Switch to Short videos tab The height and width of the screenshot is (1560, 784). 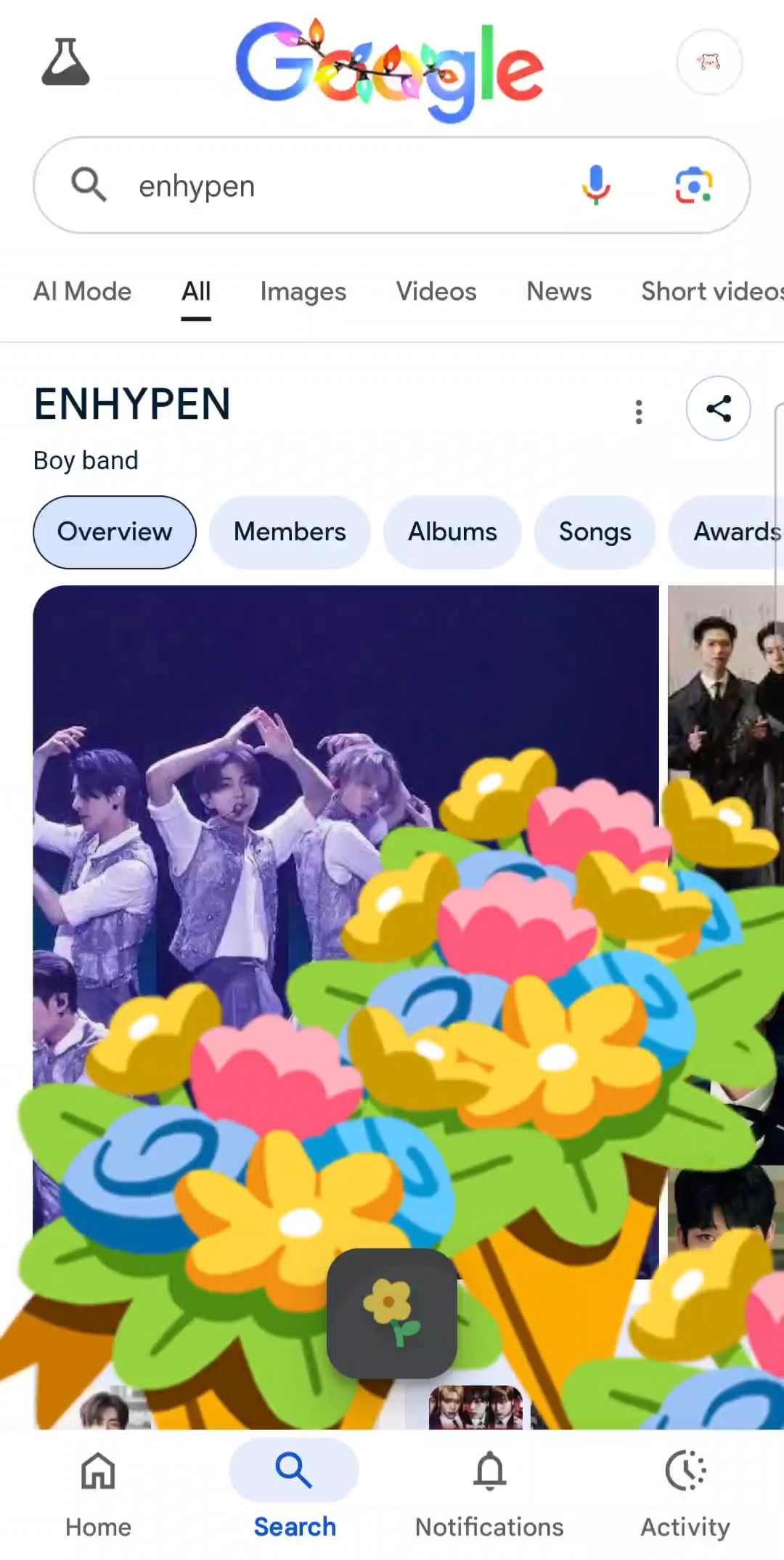coord(711,291)
